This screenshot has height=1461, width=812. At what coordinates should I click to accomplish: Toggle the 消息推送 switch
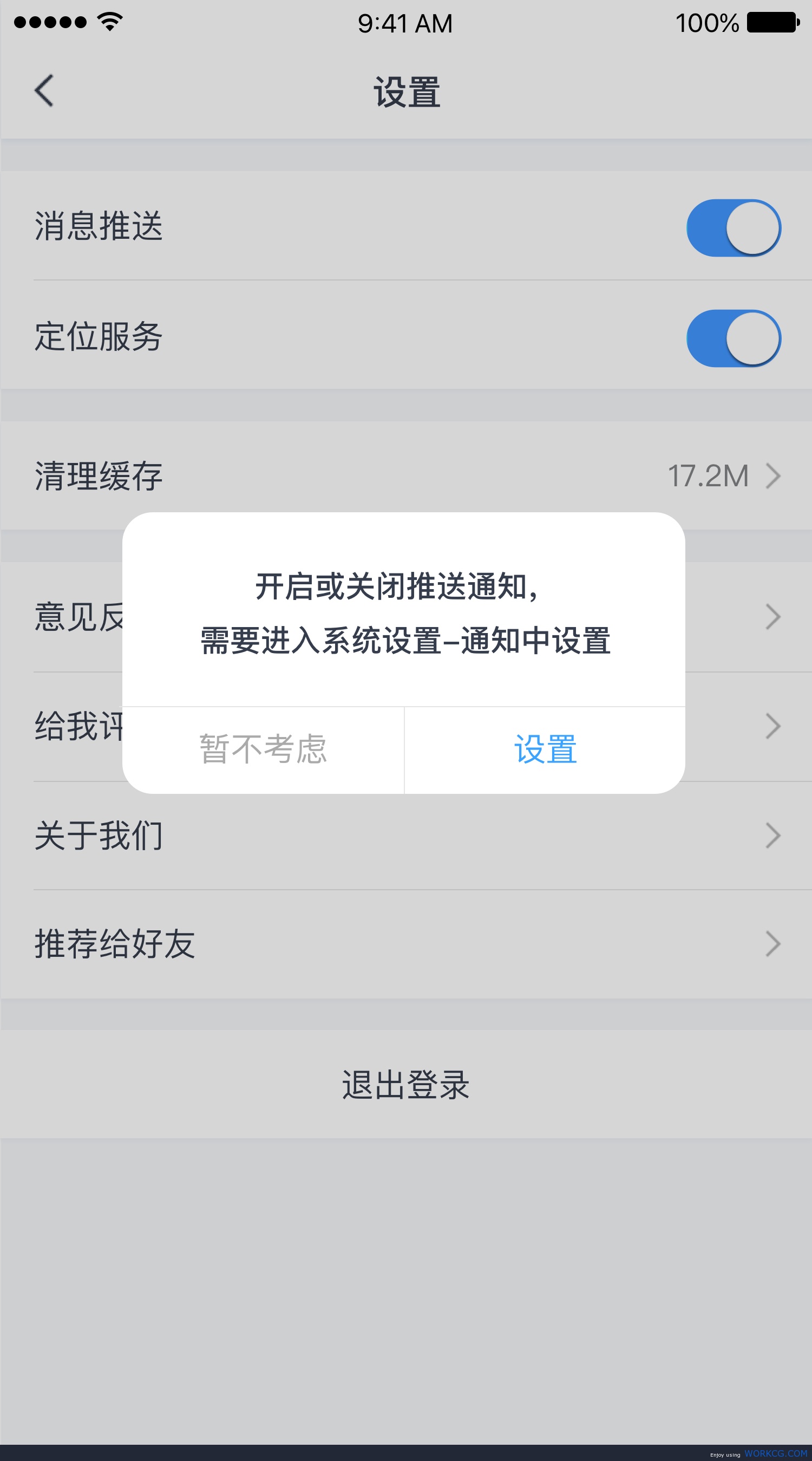tap(734, 227)
